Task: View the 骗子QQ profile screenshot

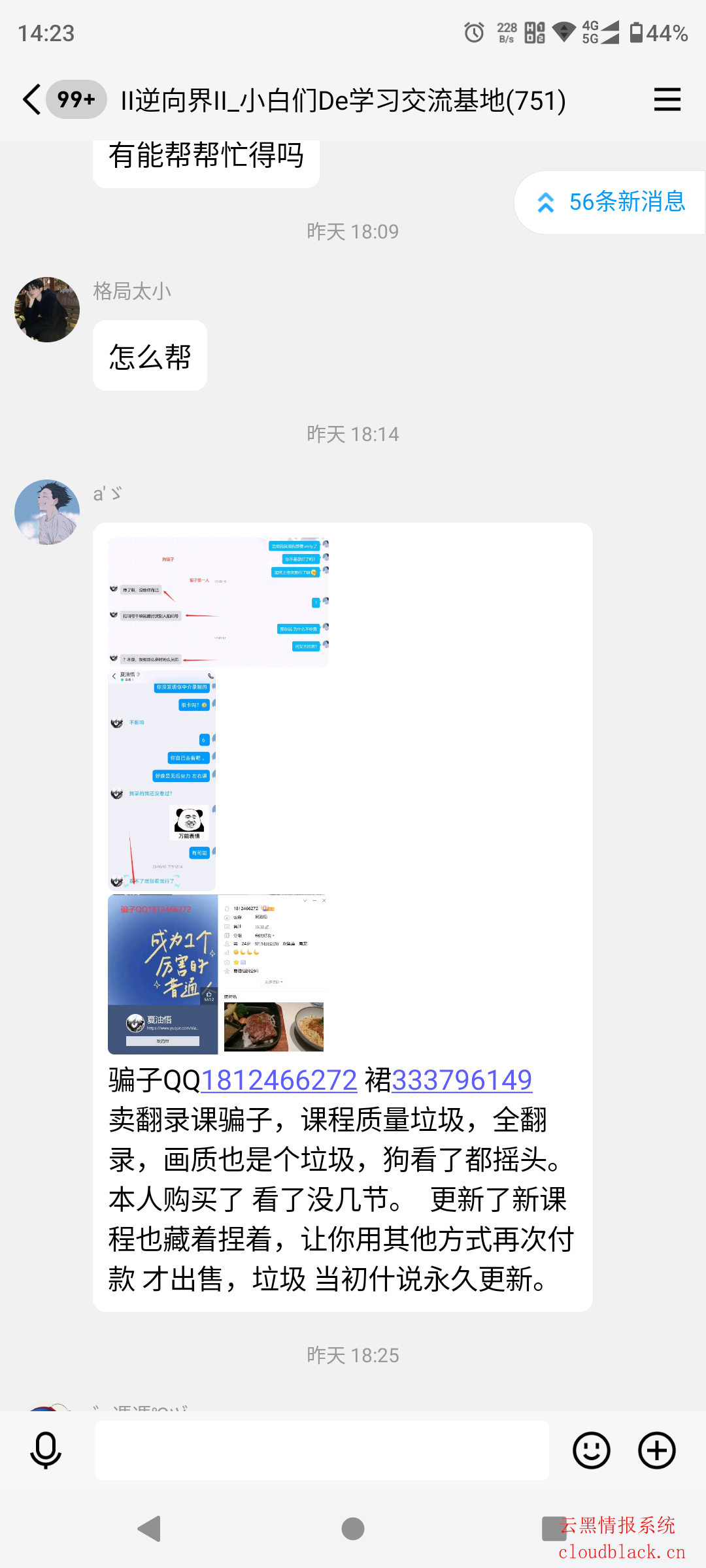Action: [x=217, y=974]
